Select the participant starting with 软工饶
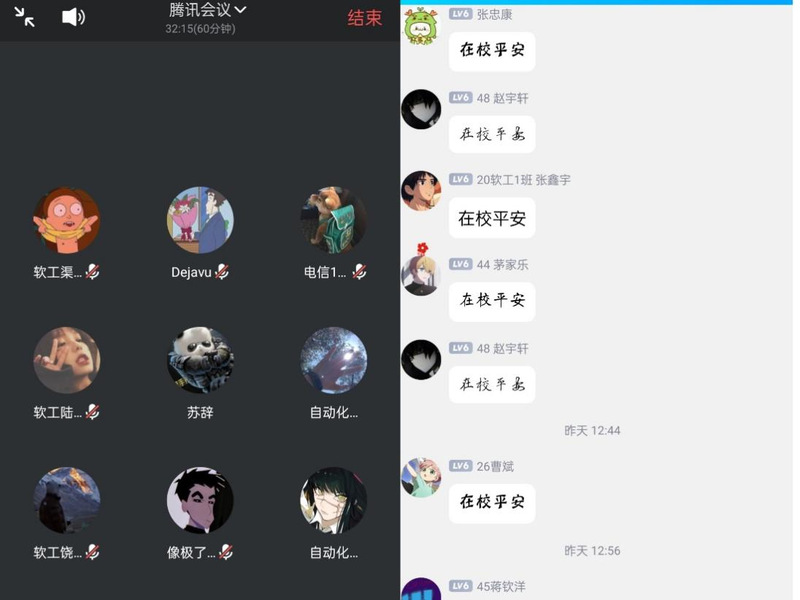800x600 pixels. point(66,500)
